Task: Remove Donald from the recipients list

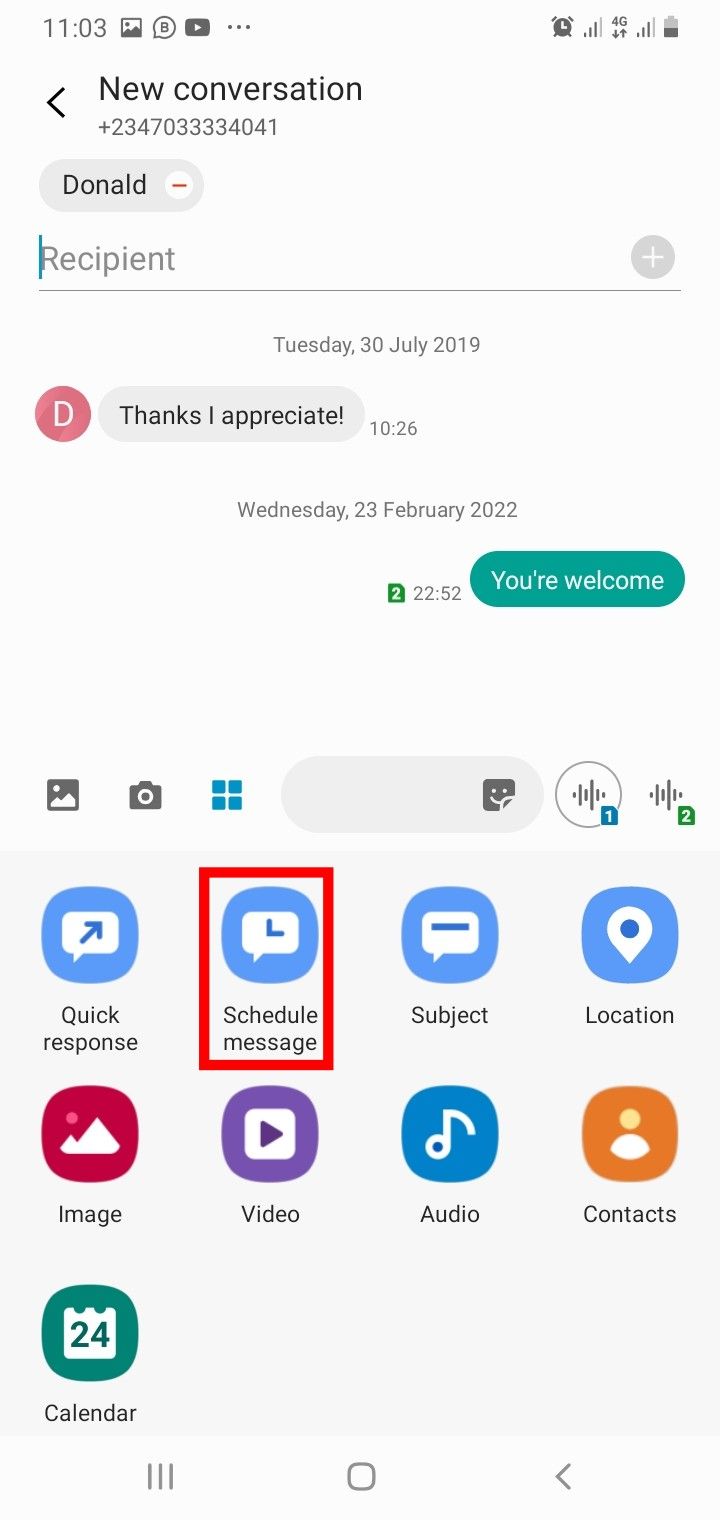Action: coord(179,184)
